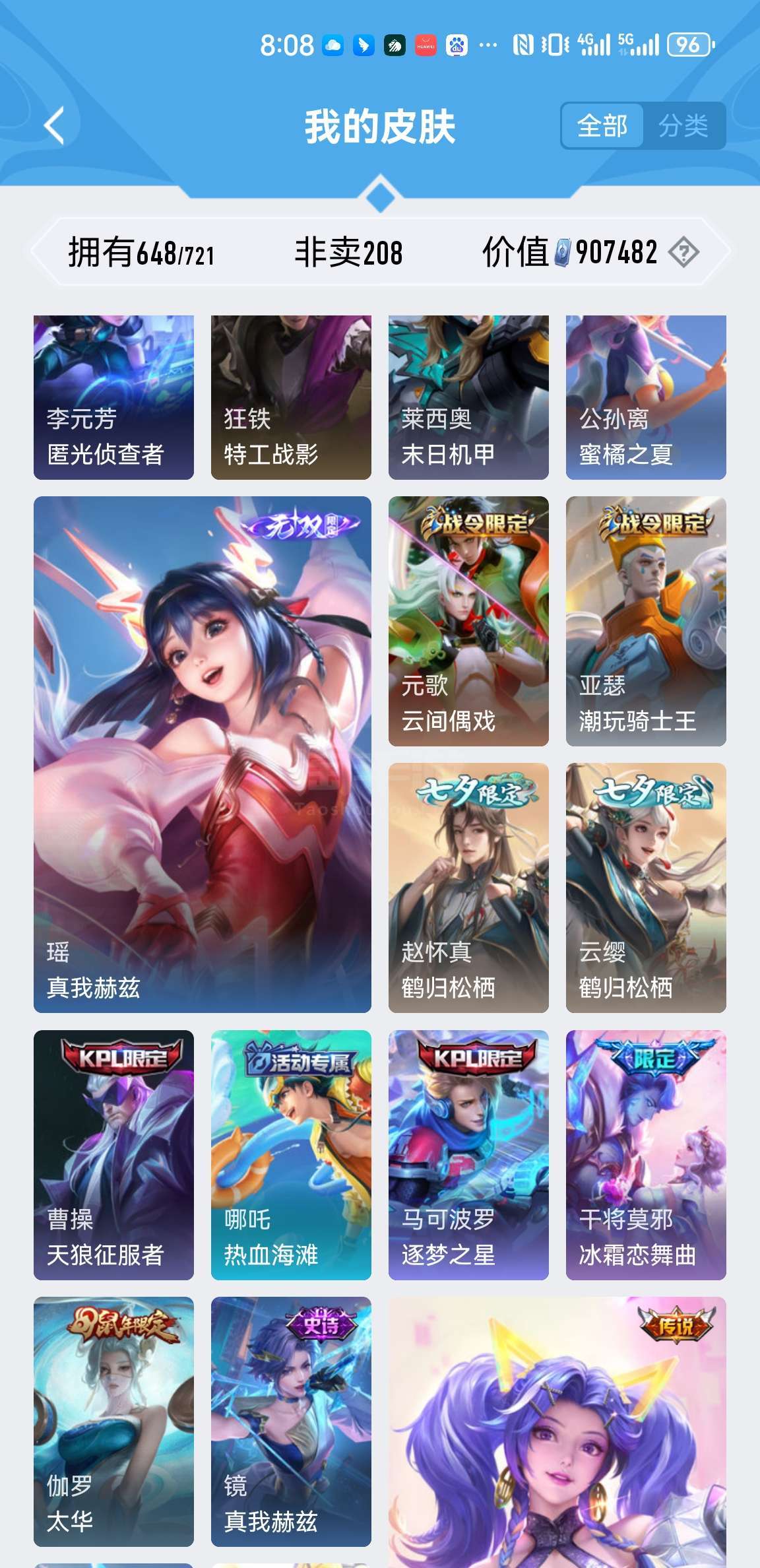Select 公孙离 蜜橘之夏 skin card
This screenshot has width=760, height=1568.
coord(646,397)
